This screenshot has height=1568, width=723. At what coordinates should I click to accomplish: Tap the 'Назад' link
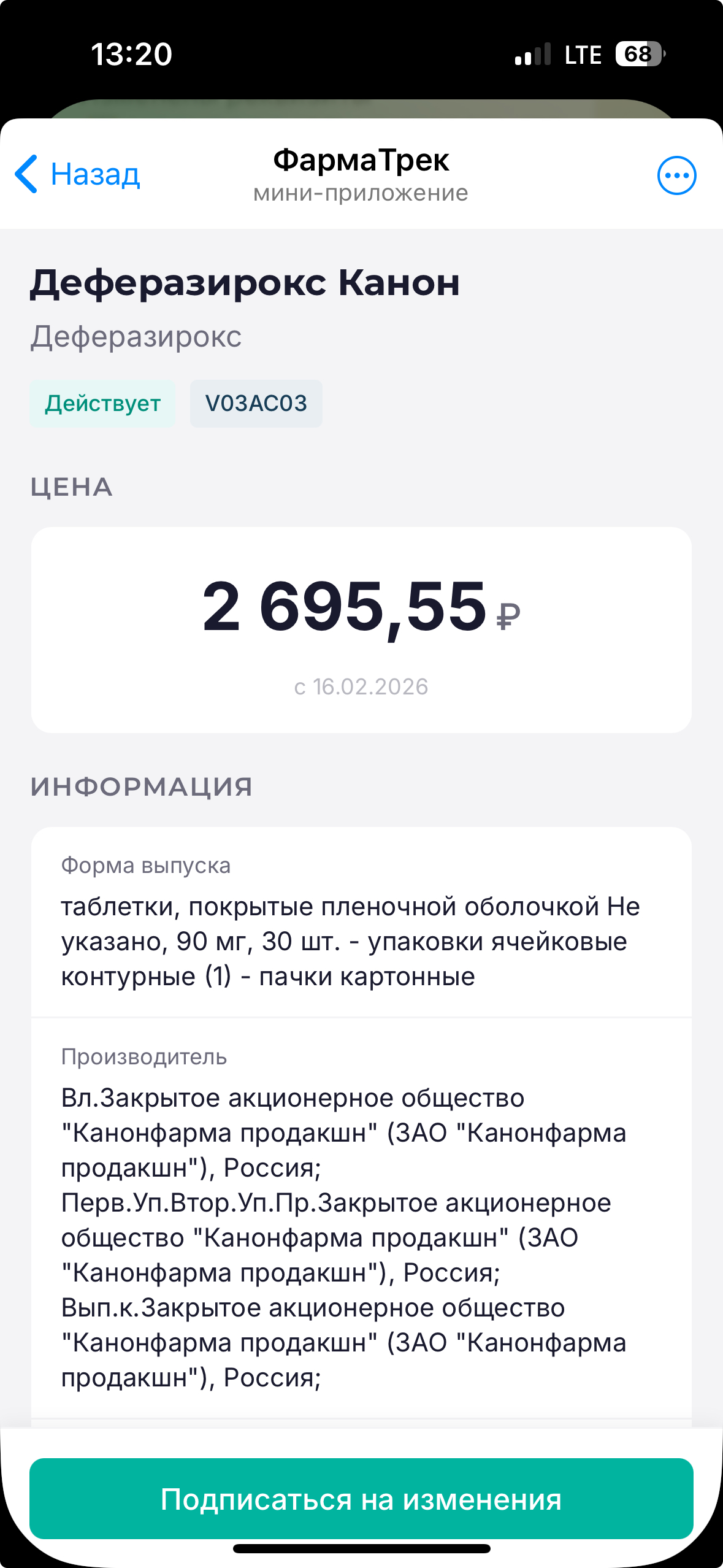95,175
